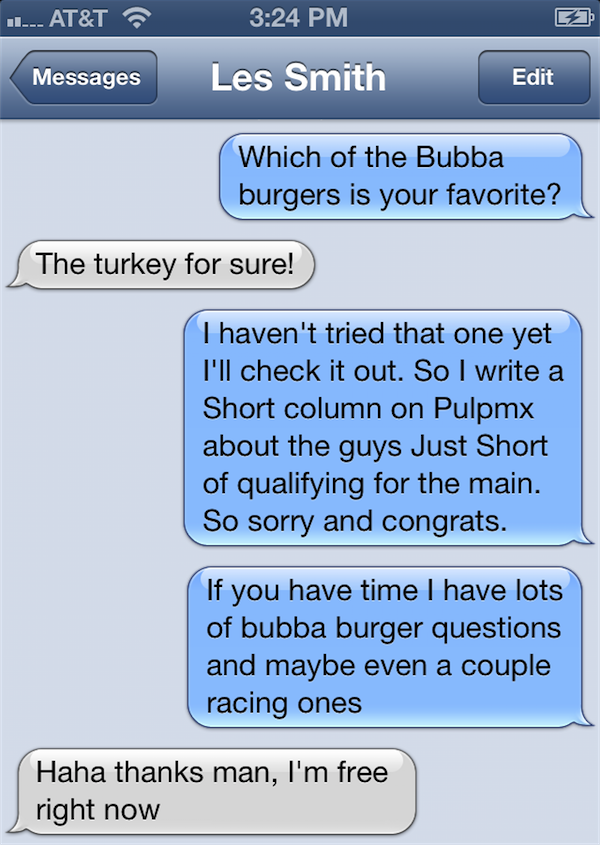Tap Edit in the Les Smith conversation
The height and width of the screenshot is (845, 600).
pyautogui.click(x=532, y=77)
